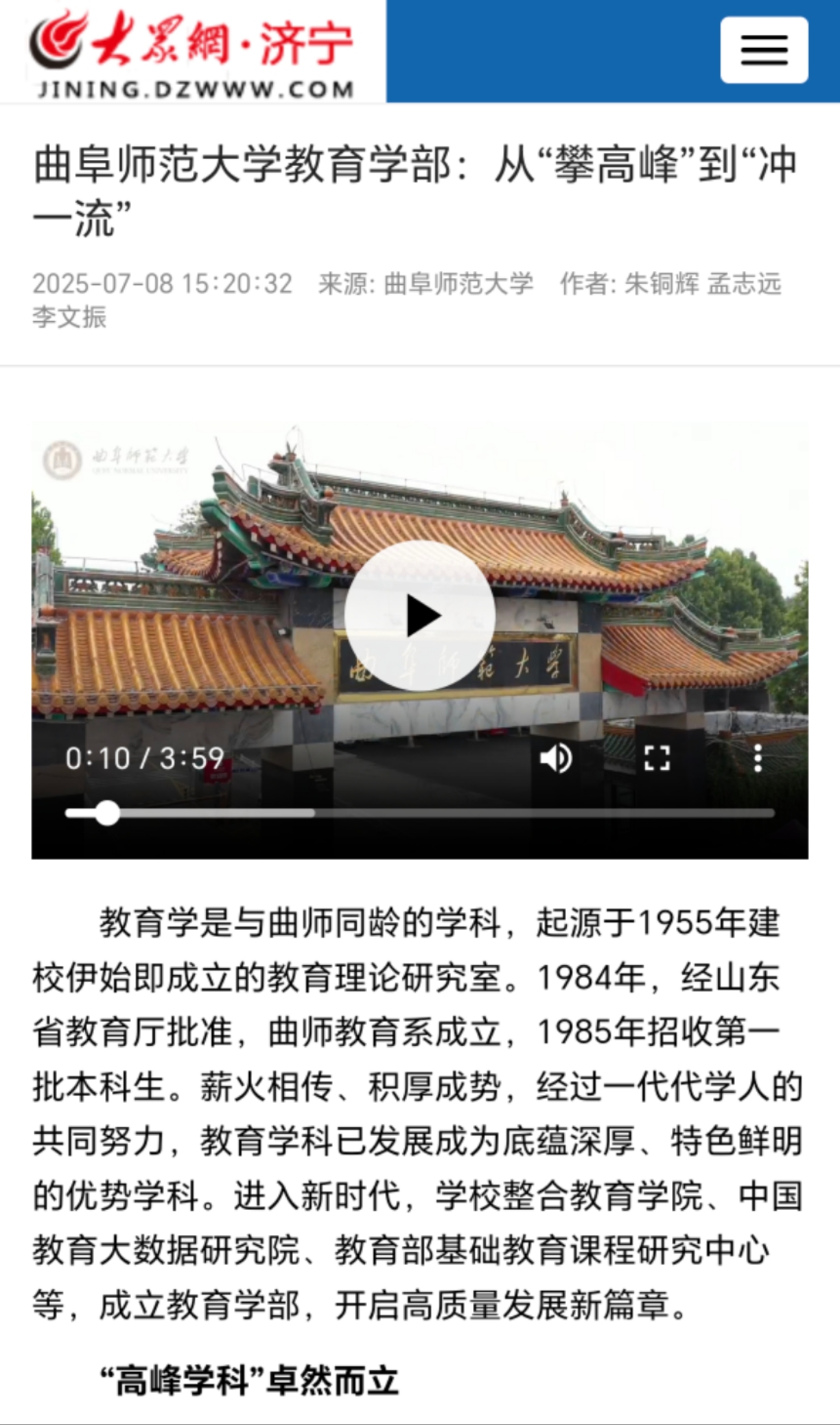Open the hamburger navigation menu
This screenshot has height=1425, width=840.
[x=764, y=50]
